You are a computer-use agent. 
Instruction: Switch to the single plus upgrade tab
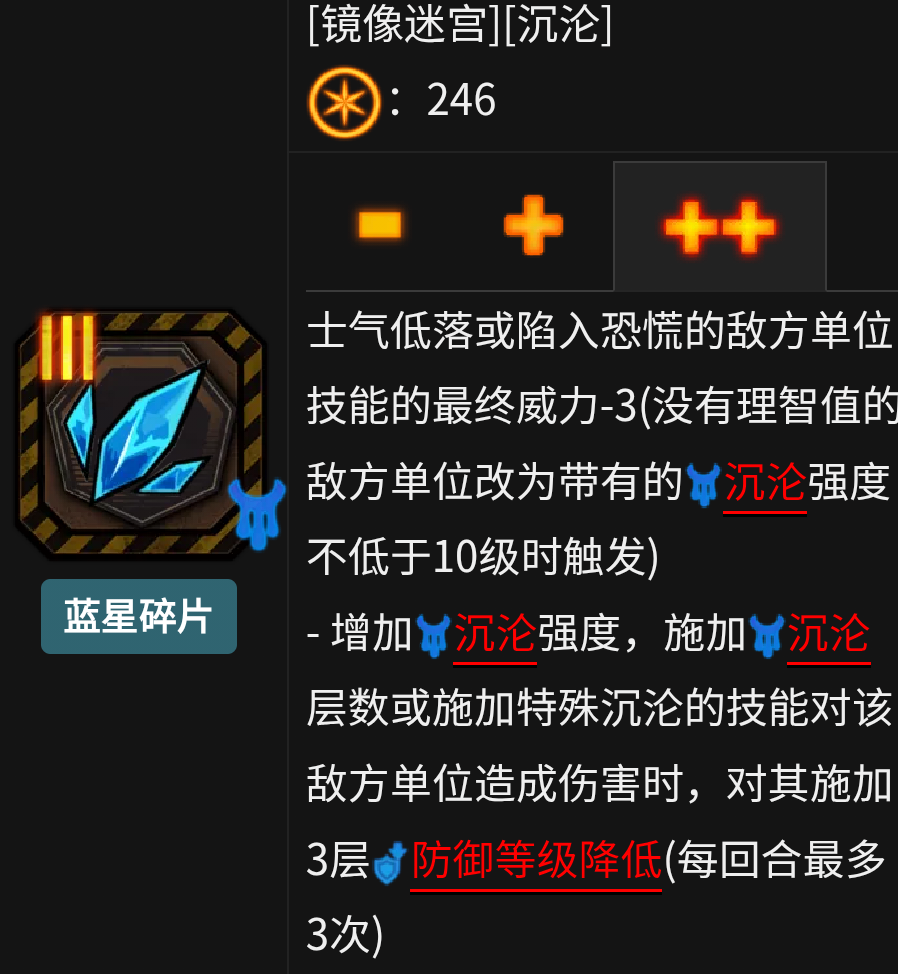pyautogui.click(x=532, y=225)
